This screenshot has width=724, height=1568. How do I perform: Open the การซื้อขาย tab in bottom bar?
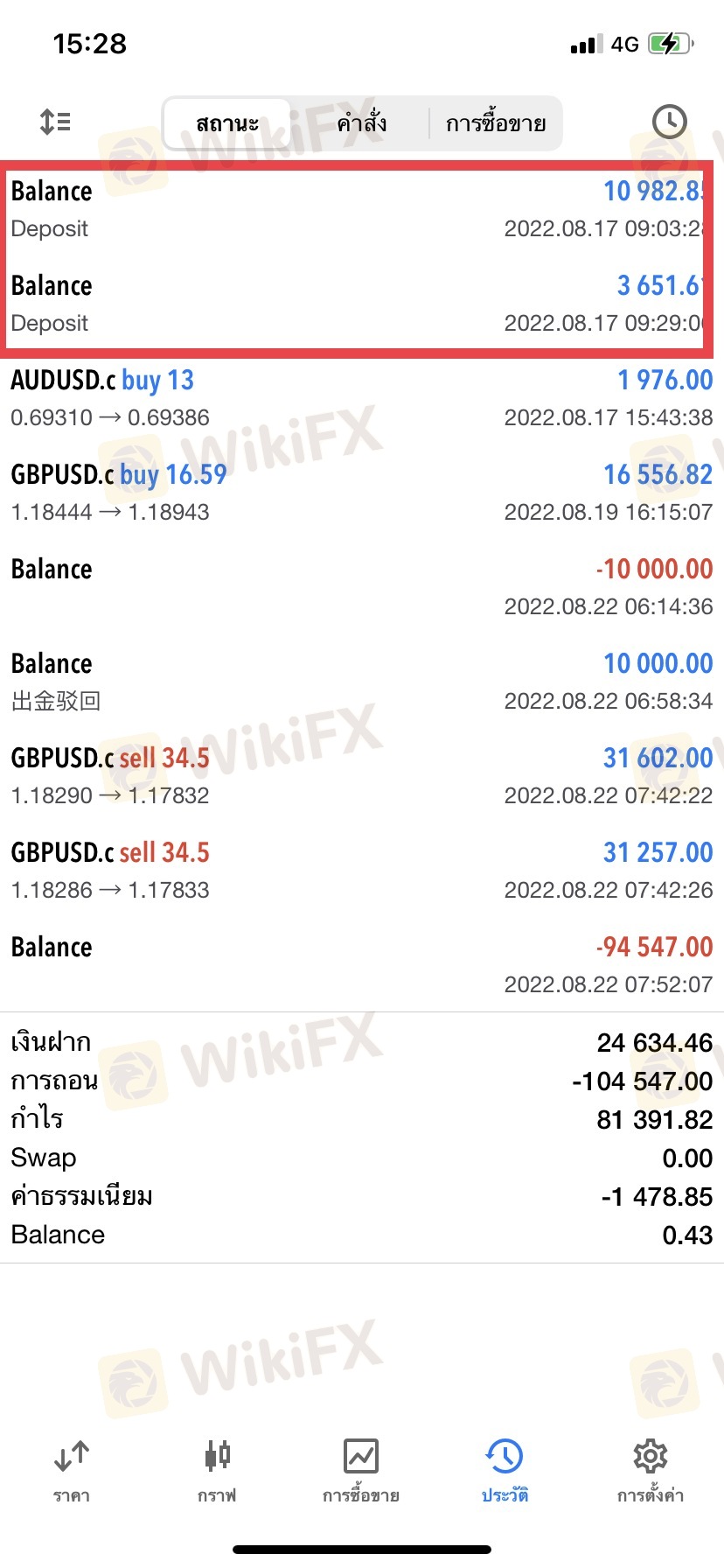[x=361, y=1471]
